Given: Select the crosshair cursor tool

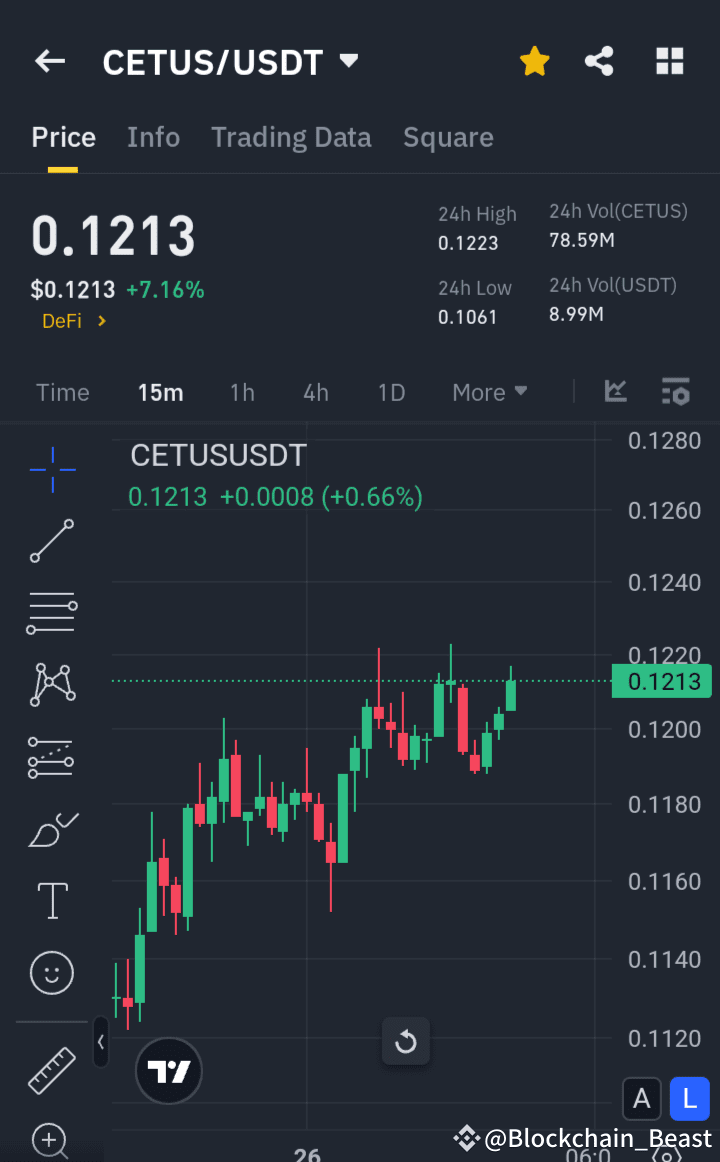Looking at the screenshot, I should pos(51,469).
